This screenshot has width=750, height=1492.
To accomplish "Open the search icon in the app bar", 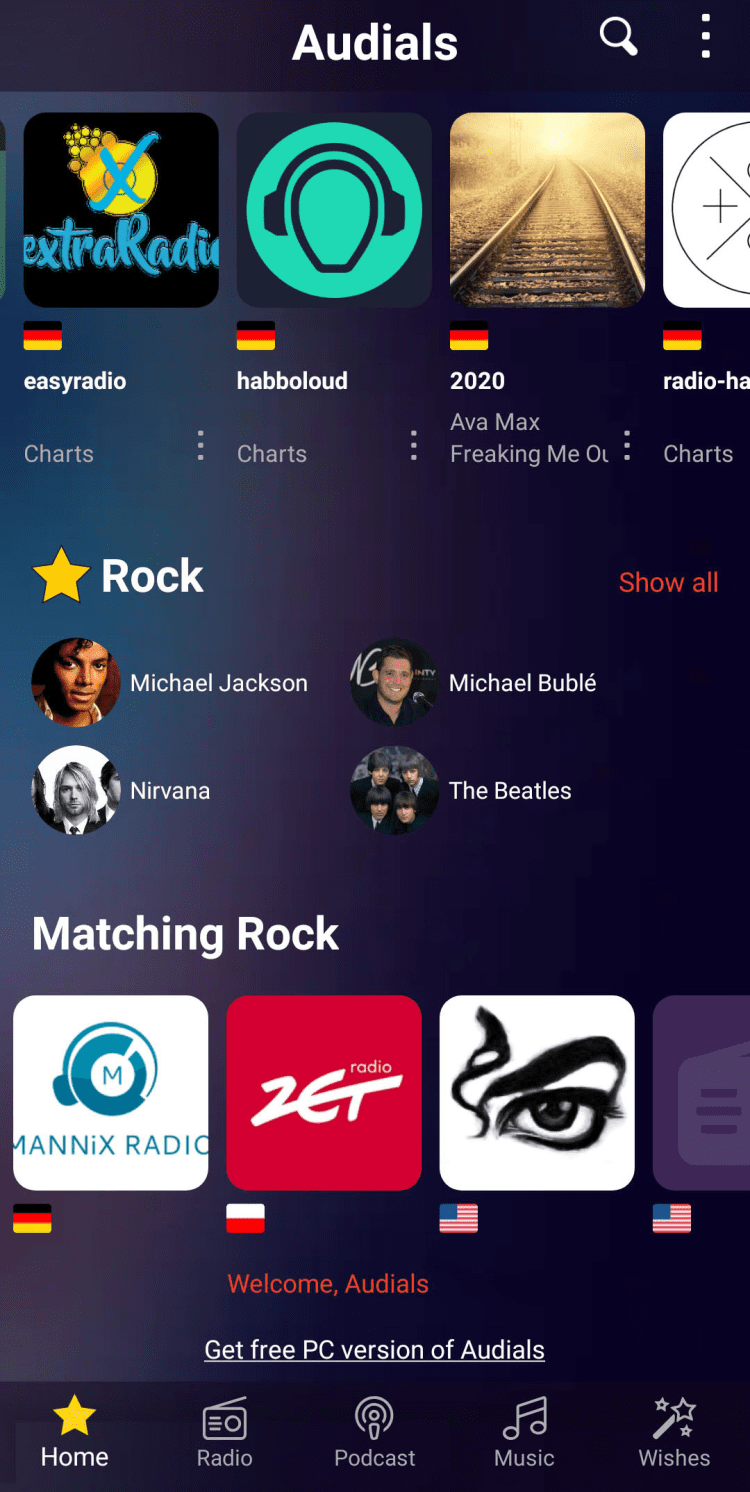I will [618, 38].
